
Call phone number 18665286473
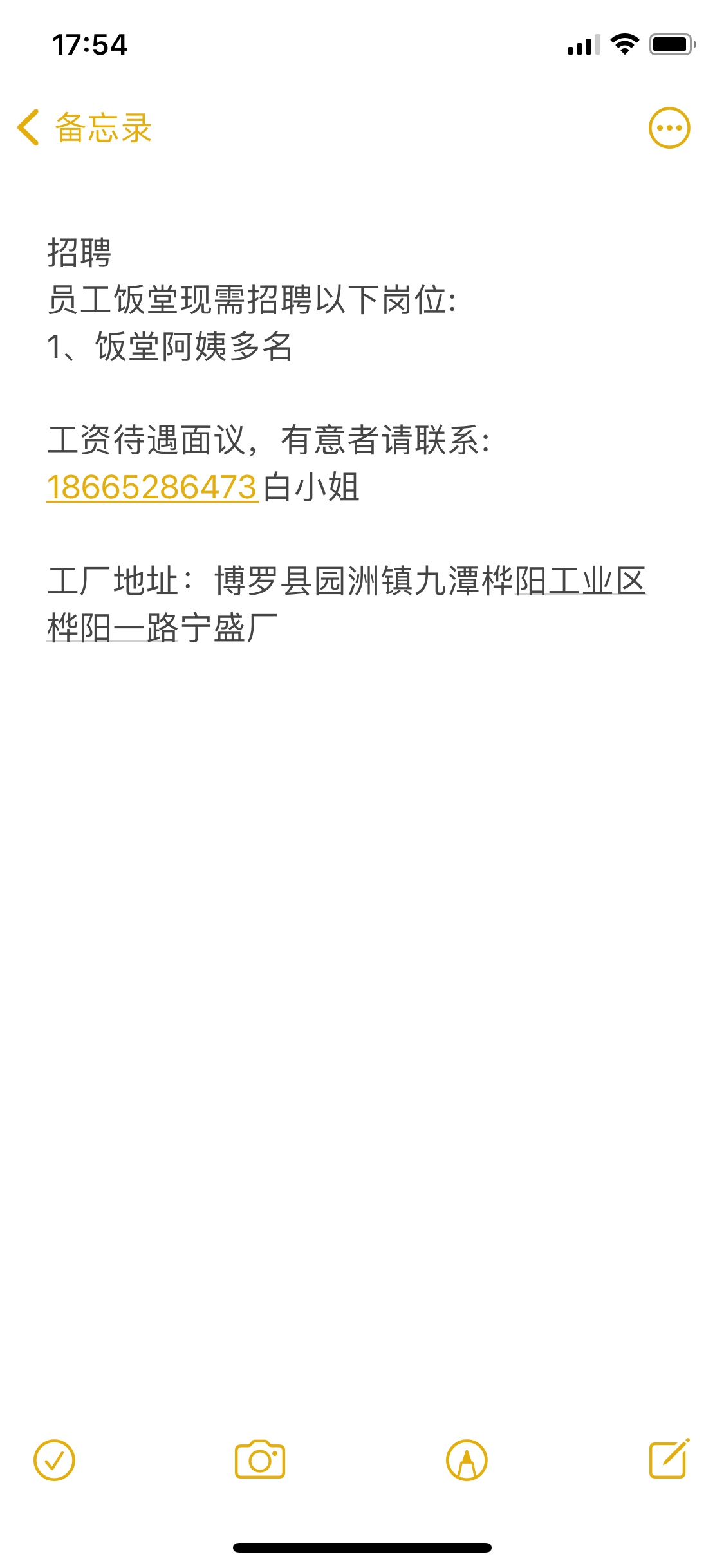coord(153,487)
